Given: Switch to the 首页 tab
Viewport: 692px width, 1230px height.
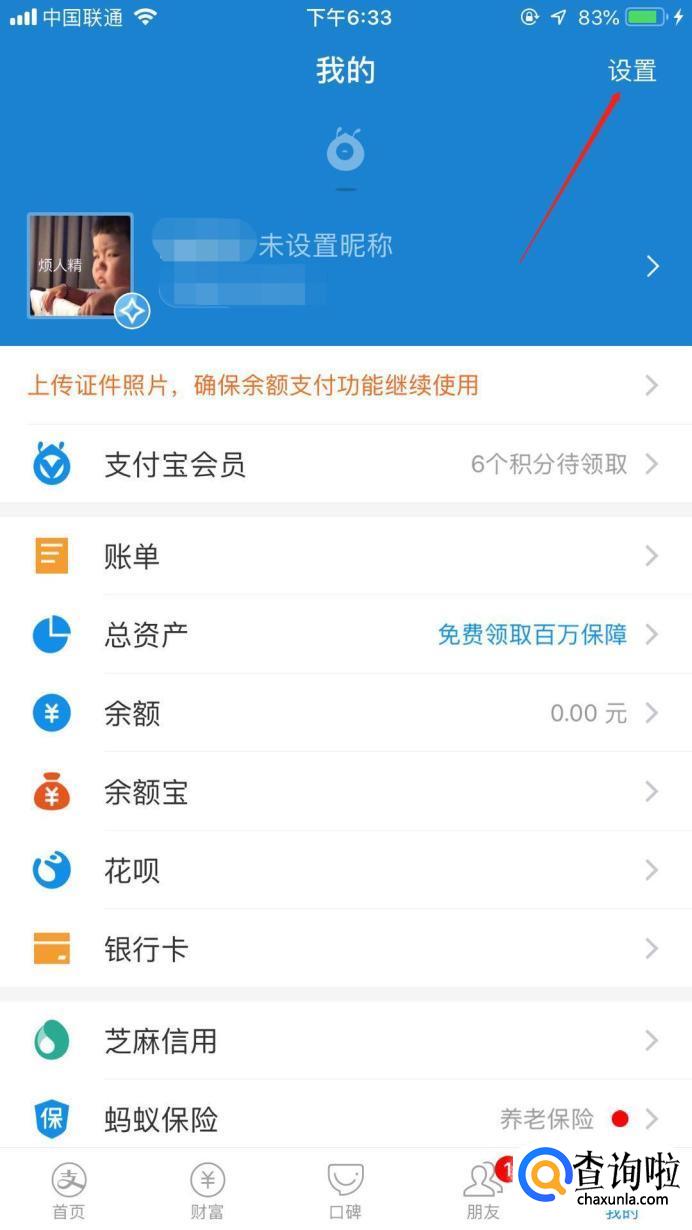Looking at the screenshot, I should pyautogui.click(x=69, y=1191).
